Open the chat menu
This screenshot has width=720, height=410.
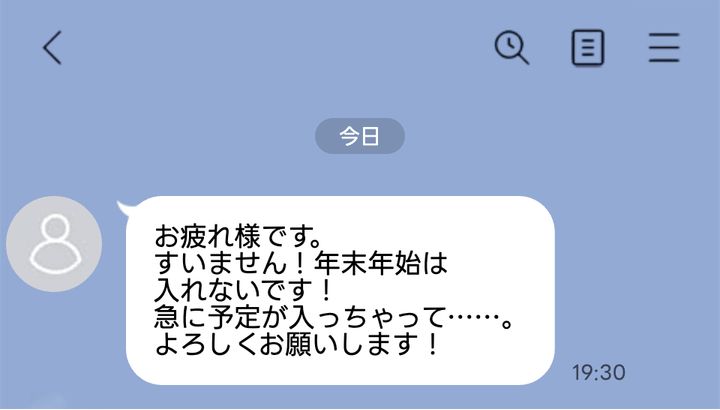[663, 48]
